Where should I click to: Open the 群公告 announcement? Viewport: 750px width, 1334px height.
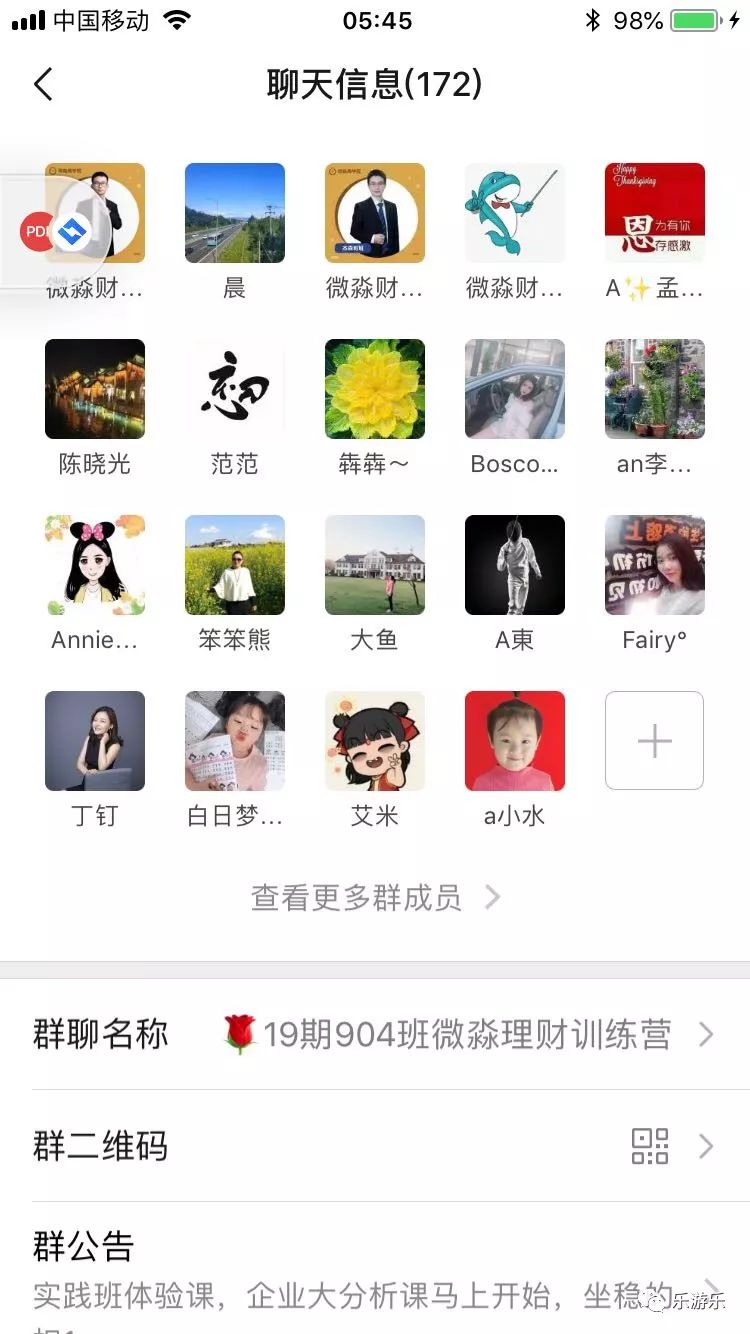click(x=375, y=1268)
